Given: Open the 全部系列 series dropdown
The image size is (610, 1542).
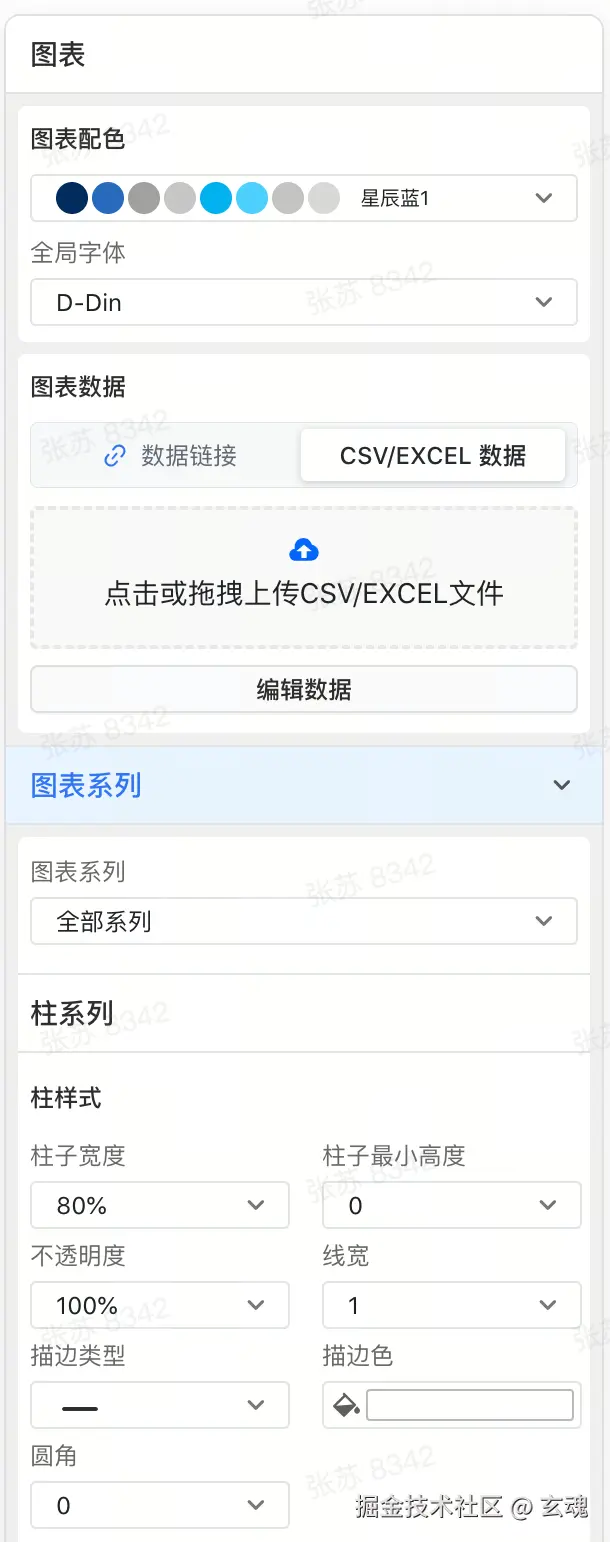Looking at the screenshot, I should [x=304, y=921].
